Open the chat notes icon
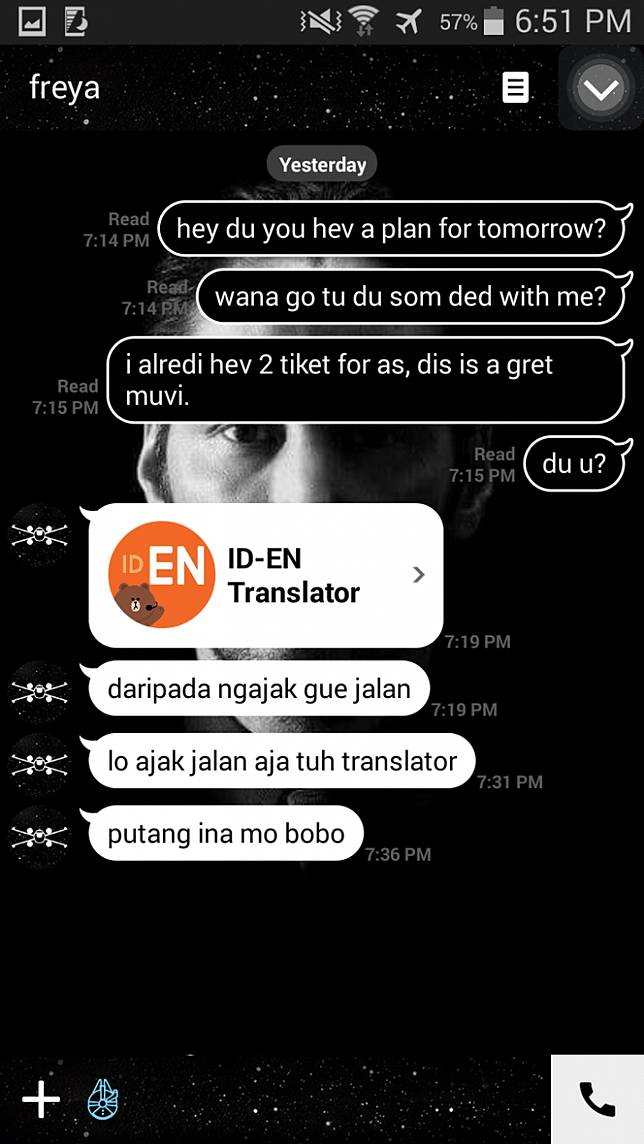Screen dimensions: 644x1144 click(x=515, y=88)
